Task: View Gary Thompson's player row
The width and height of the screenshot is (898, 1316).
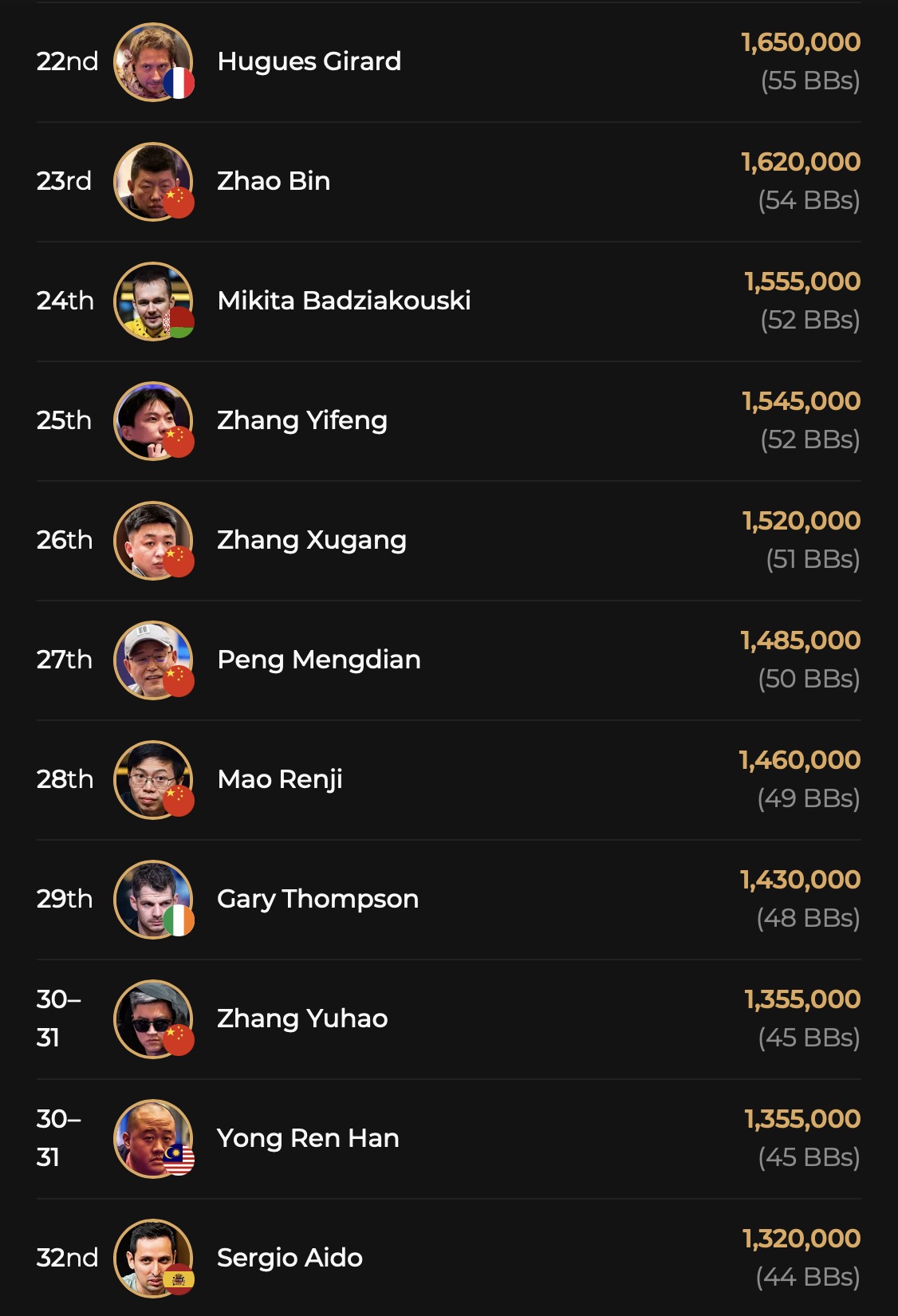Action: coord(317,899)
